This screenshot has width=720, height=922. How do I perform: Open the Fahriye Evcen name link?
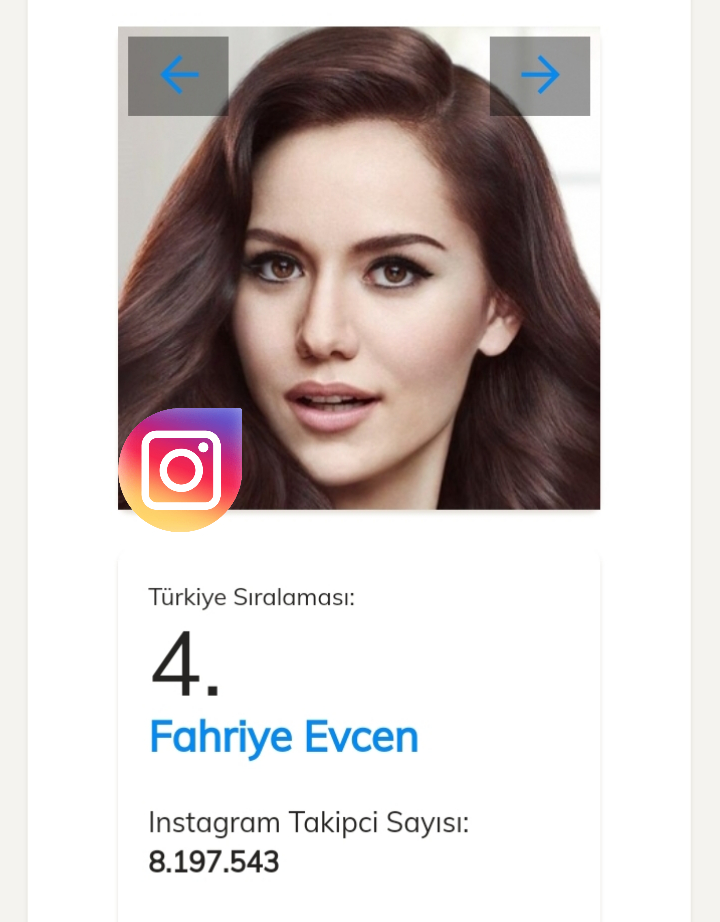(x=283, y=737)
